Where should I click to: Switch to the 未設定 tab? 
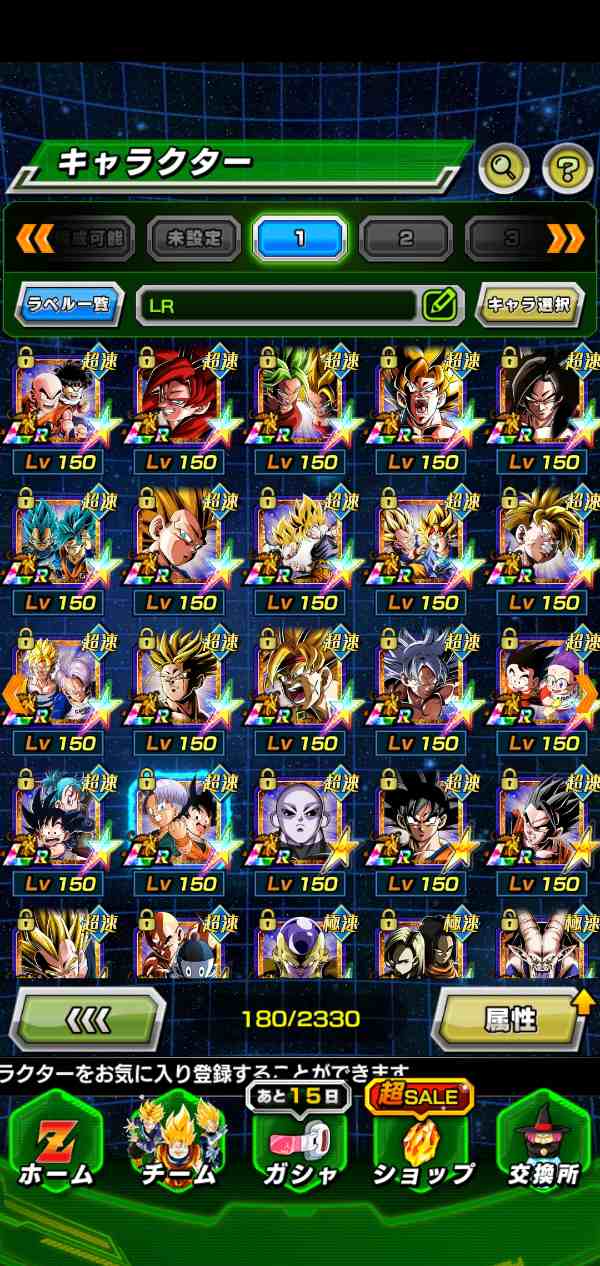click(x=194, y=239)
